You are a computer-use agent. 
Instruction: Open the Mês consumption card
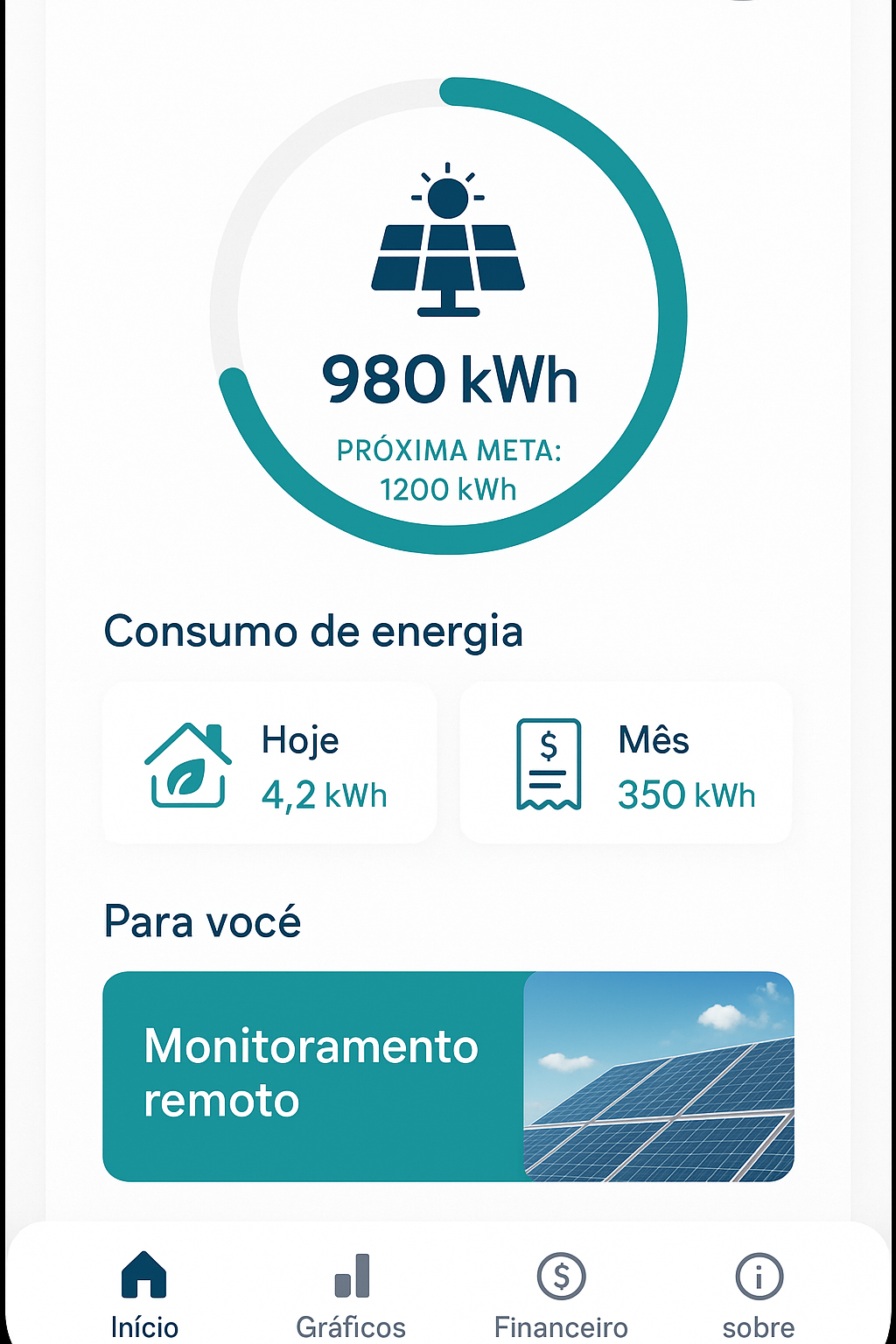pos(626,764)
